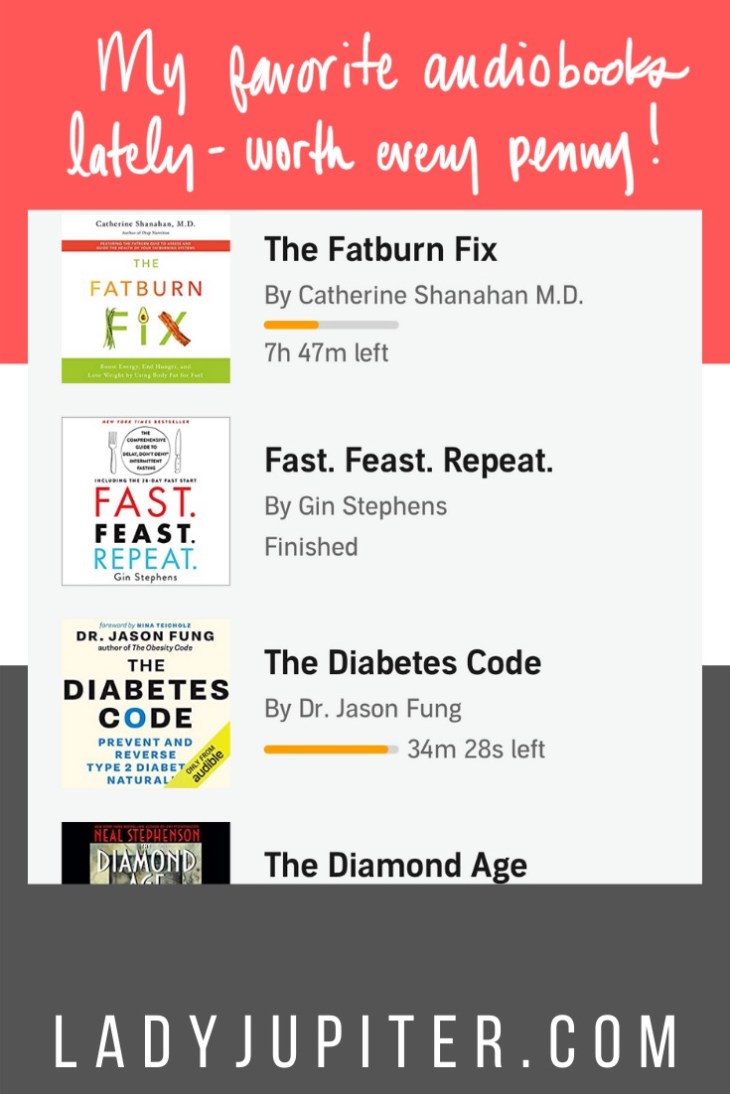The image size is (730, 1094).
Task: Click the 34m 28s left label
Action: 477,747
